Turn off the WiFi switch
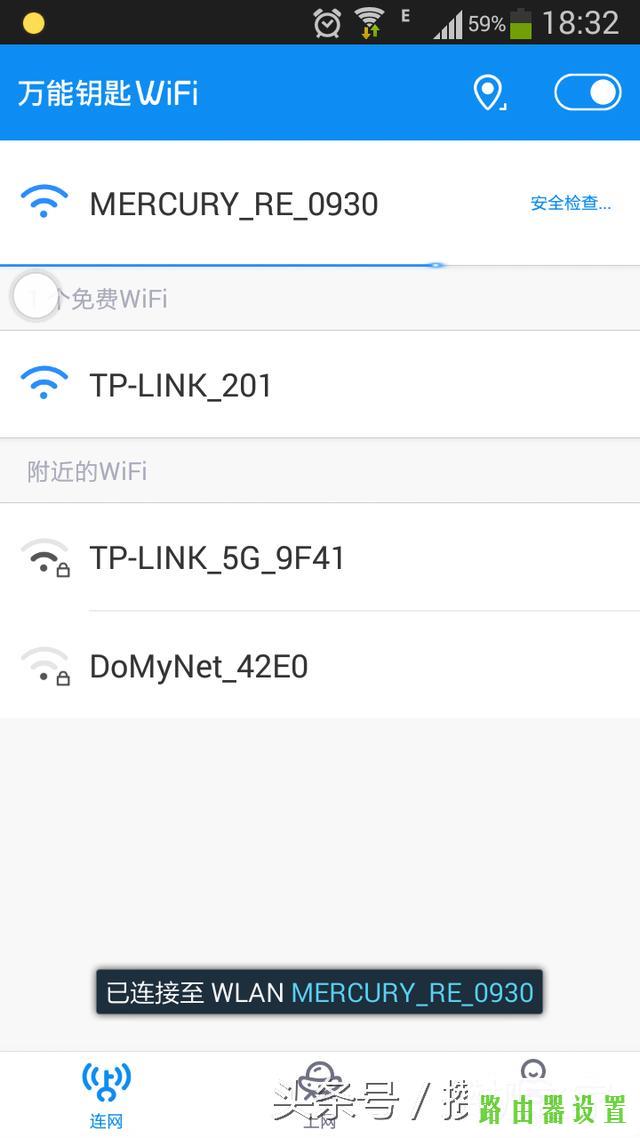 tap(587, 93)
